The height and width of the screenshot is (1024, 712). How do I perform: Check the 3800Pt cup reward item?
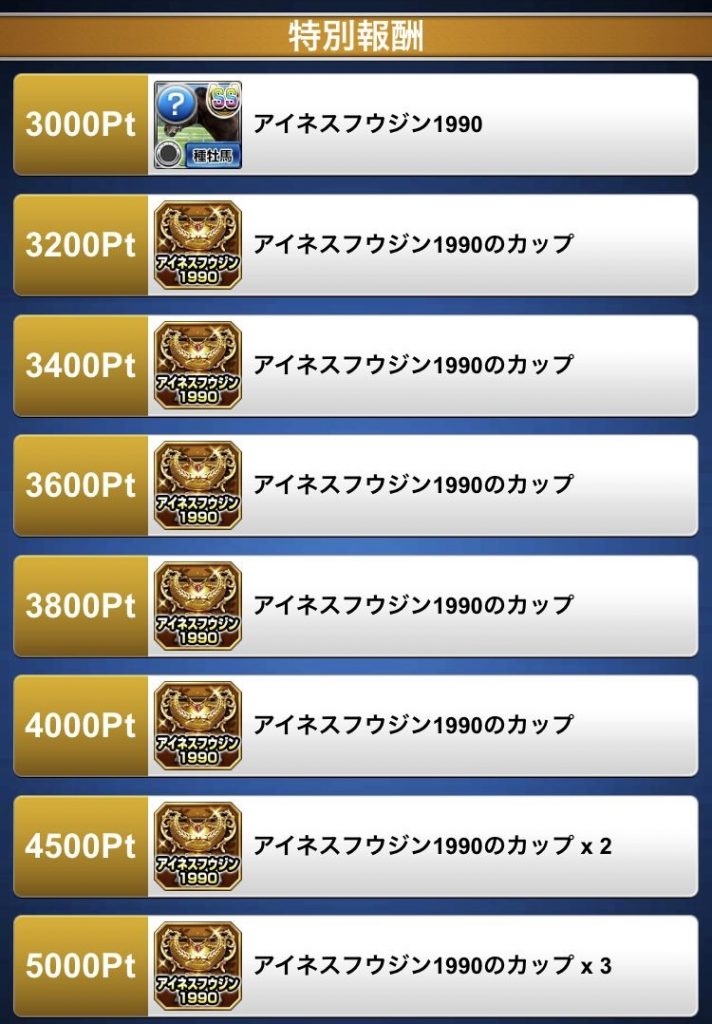pyautogui.click(x=355, y=605)
